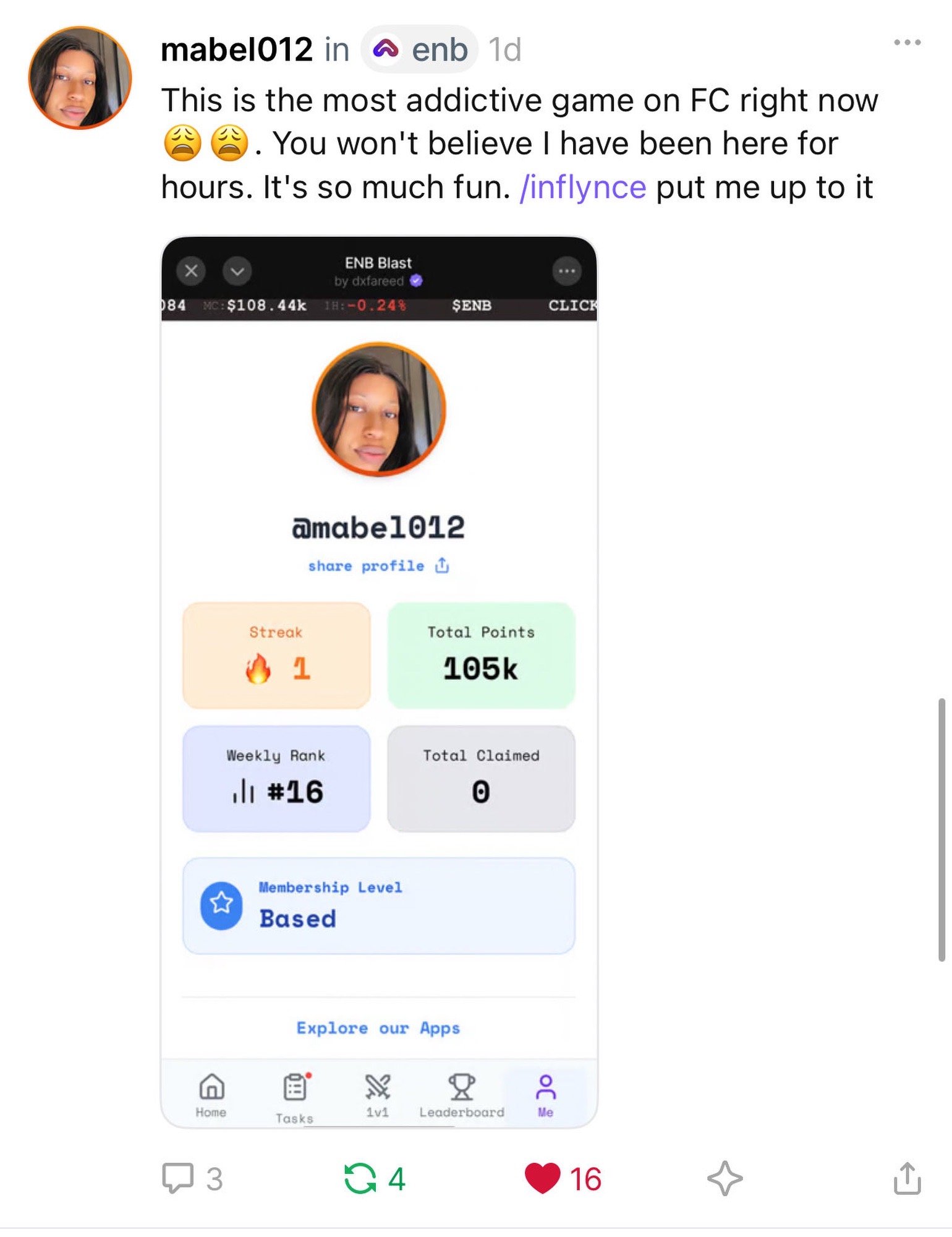
Task: Open the post overflow menu
Action: tap(907, 43)
